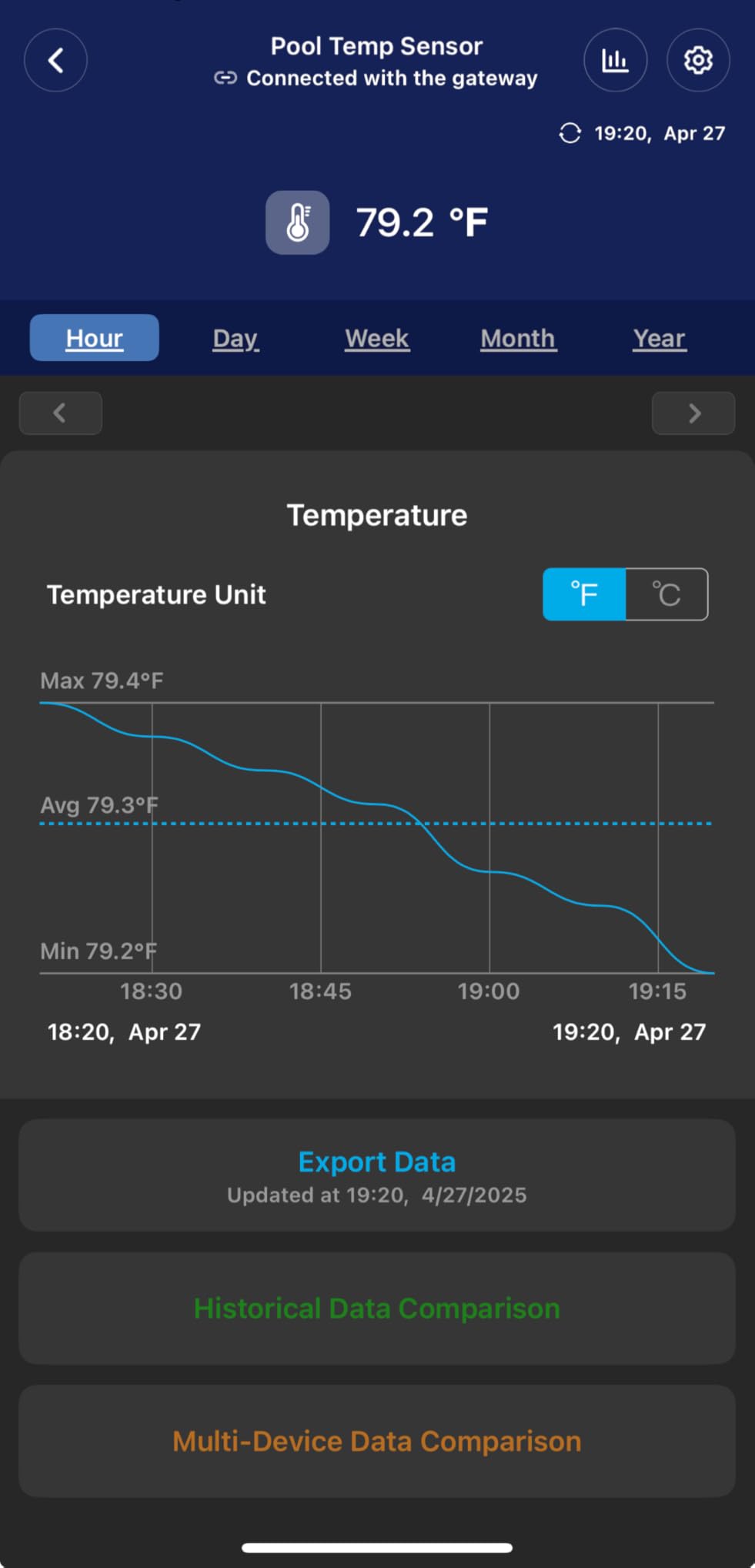Tap the refresh sync icon
755x1568 pixels.
tap(569, 132)
